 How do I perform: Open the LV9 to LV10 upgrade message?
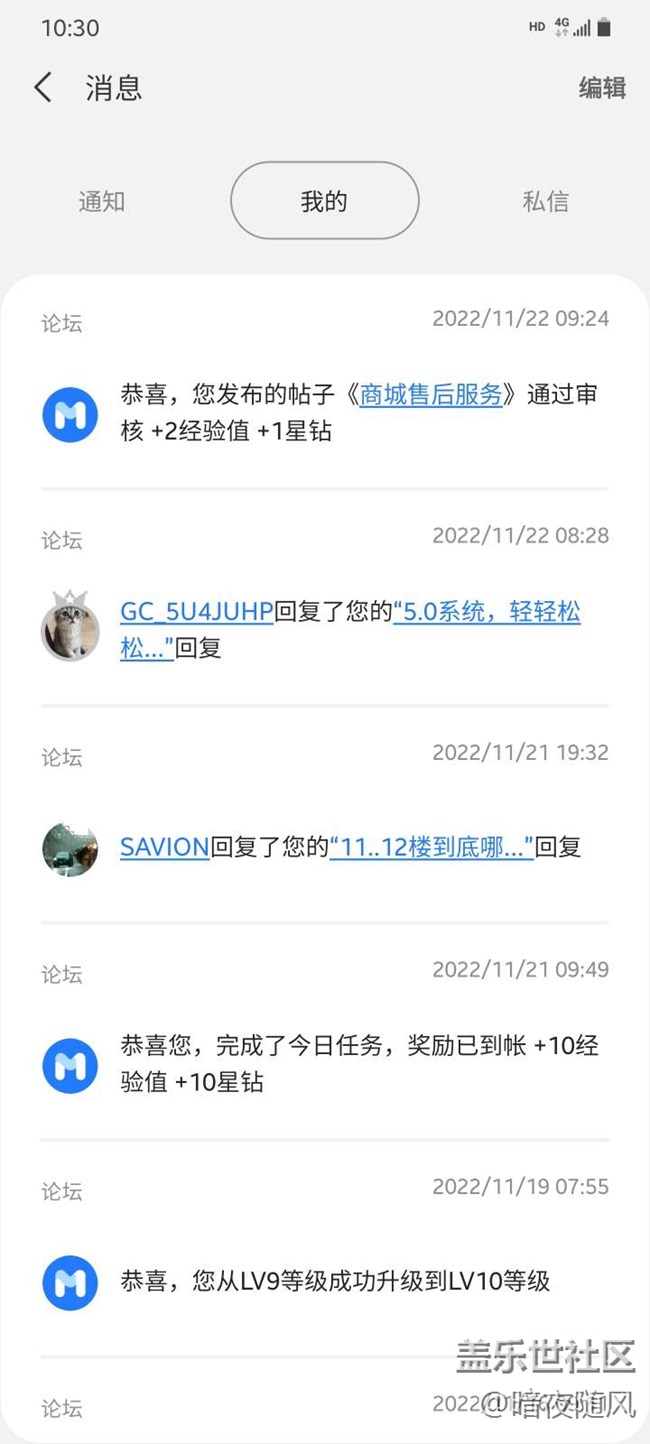click(335, 1281)
